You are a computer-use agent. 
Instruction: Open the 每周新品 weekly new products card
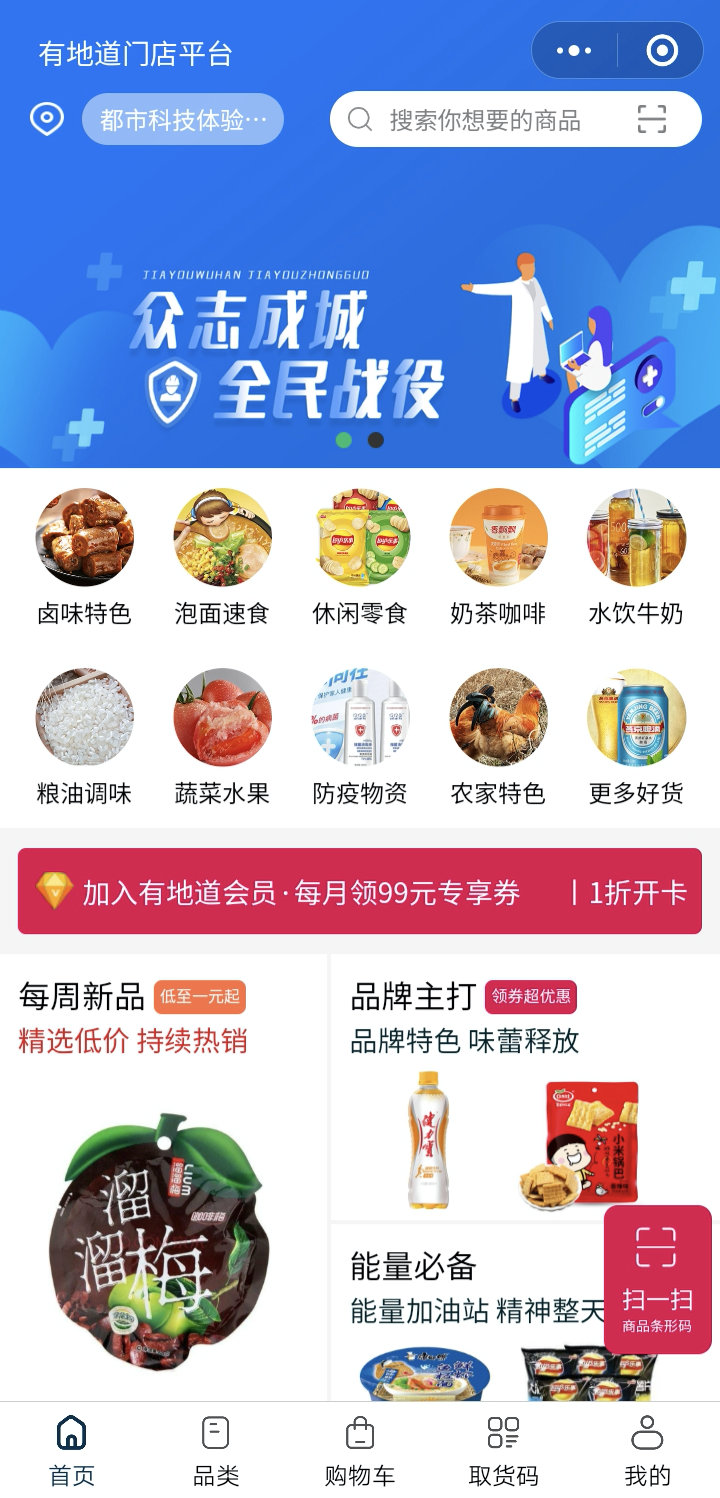tap(163, 1180)
